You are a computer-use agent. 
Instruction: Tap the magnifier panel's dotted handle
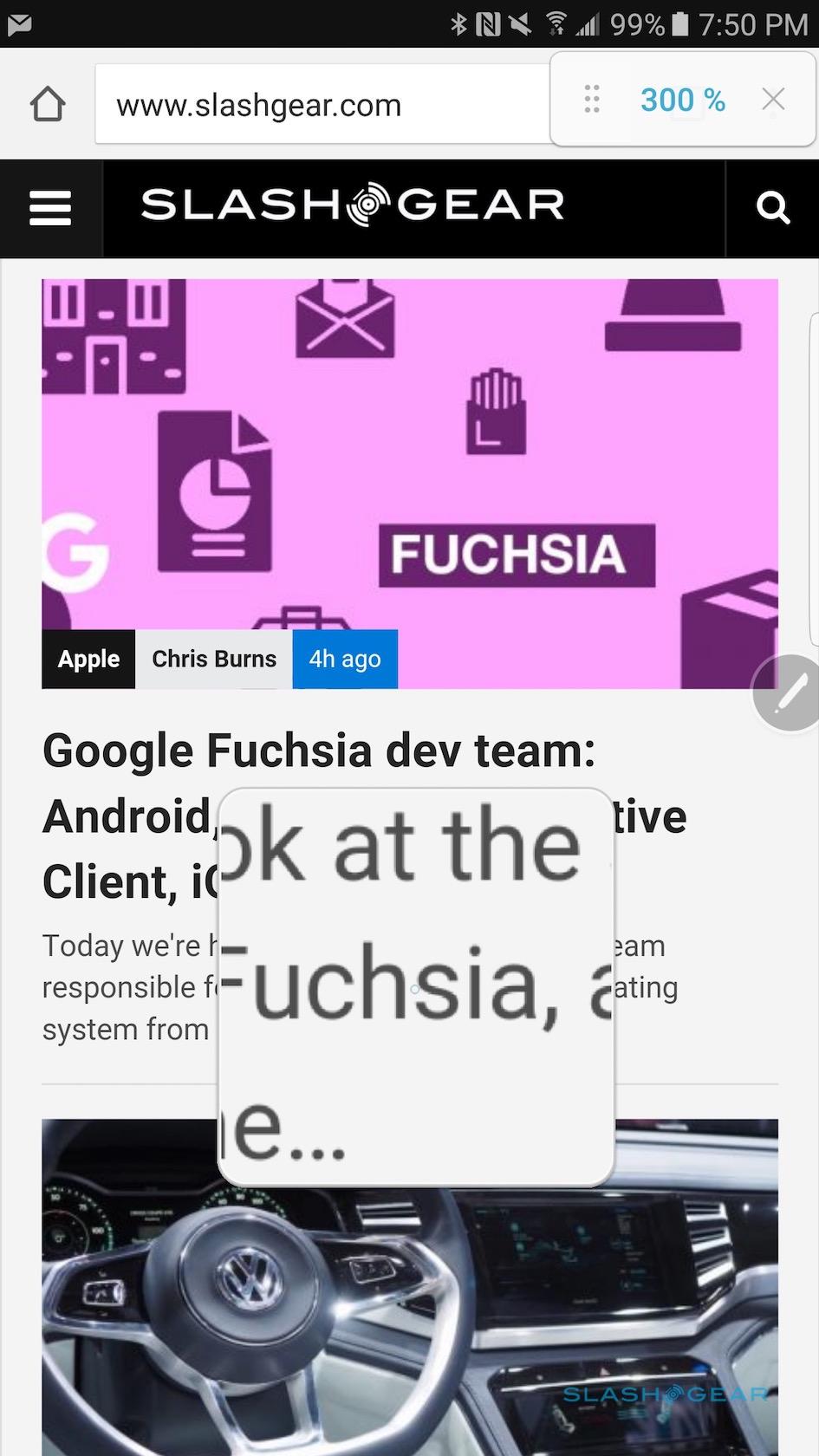(x=592, y=100)
